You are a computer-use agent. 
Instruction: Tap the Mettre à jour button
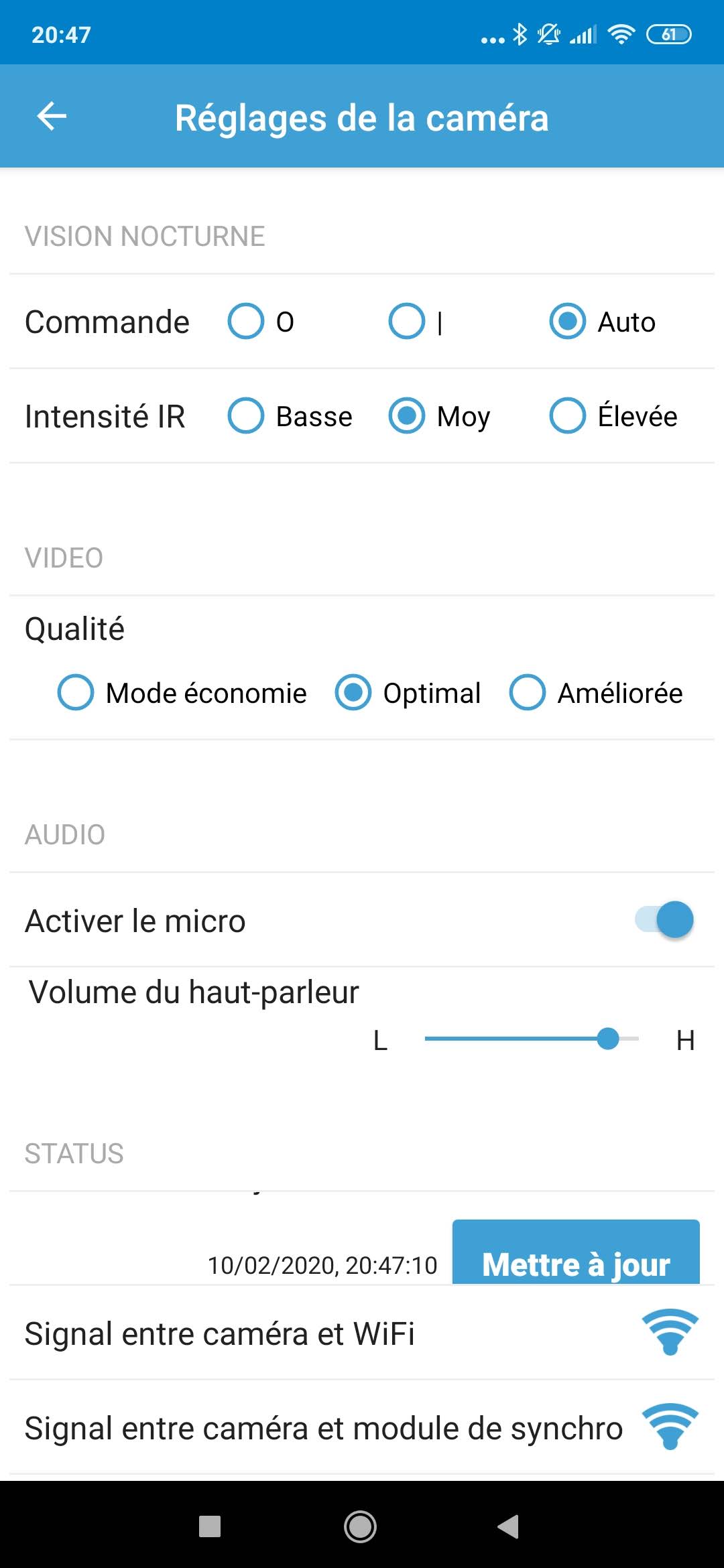(576, 1254)
